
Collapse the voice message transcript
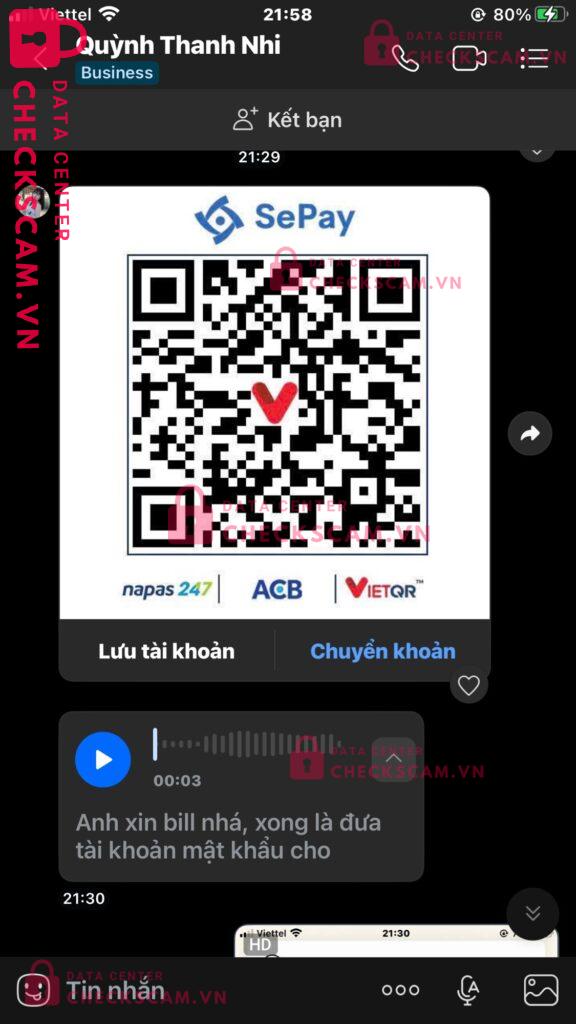click(394, 759)
